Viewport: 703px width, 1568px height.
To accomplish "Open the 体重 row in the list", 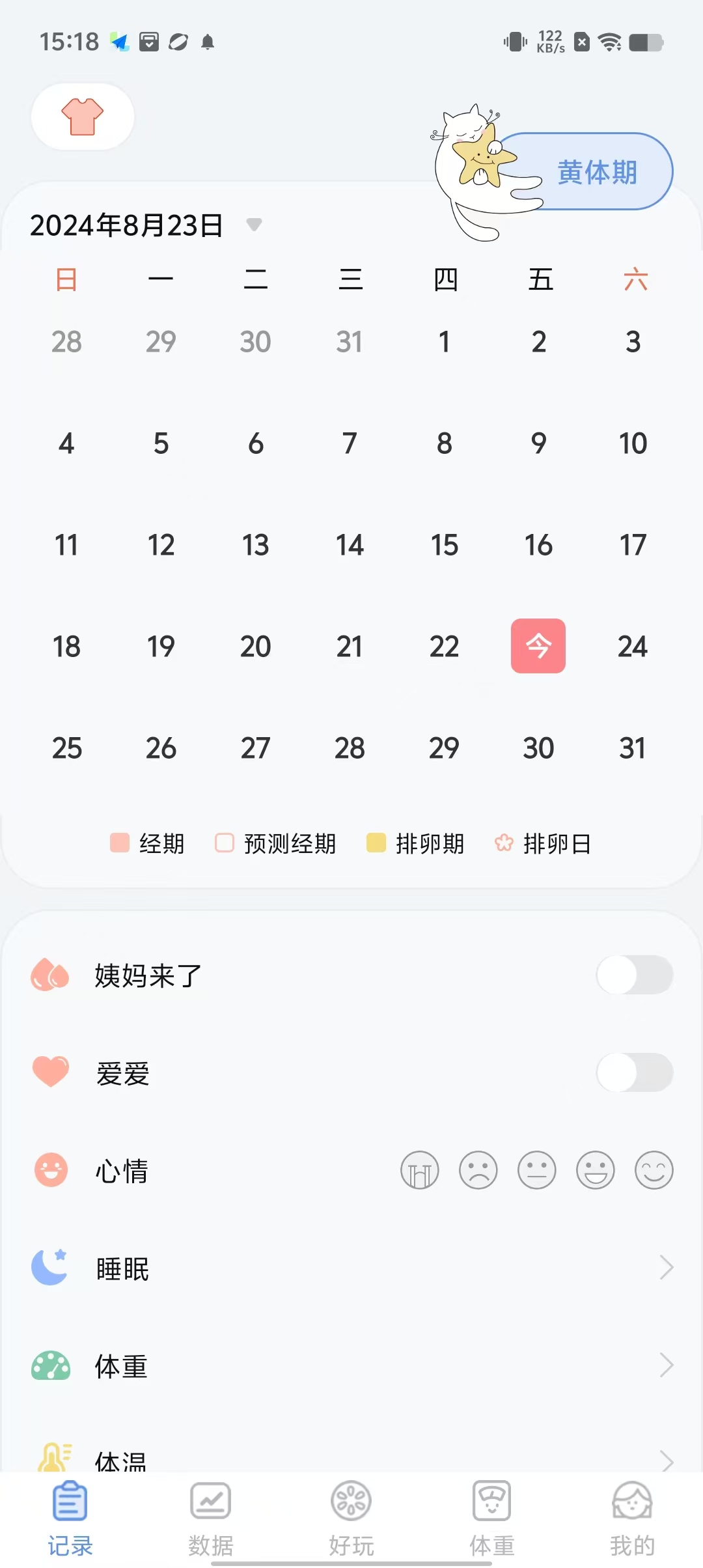I will (x=351, y=1365).
